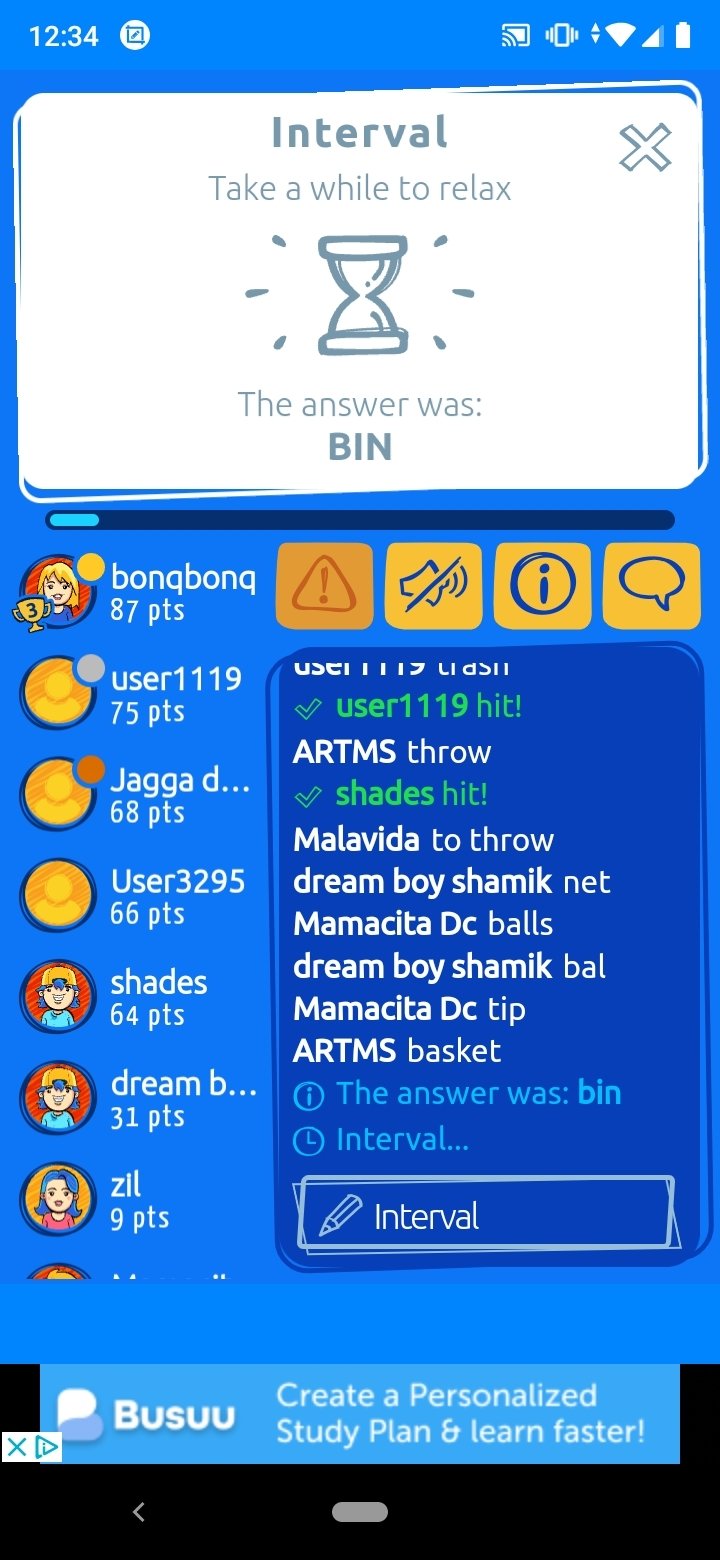Go back using system navigation
This screenshot has height=1560, width=720.
pyautogui.click(x=139, y=1512)
